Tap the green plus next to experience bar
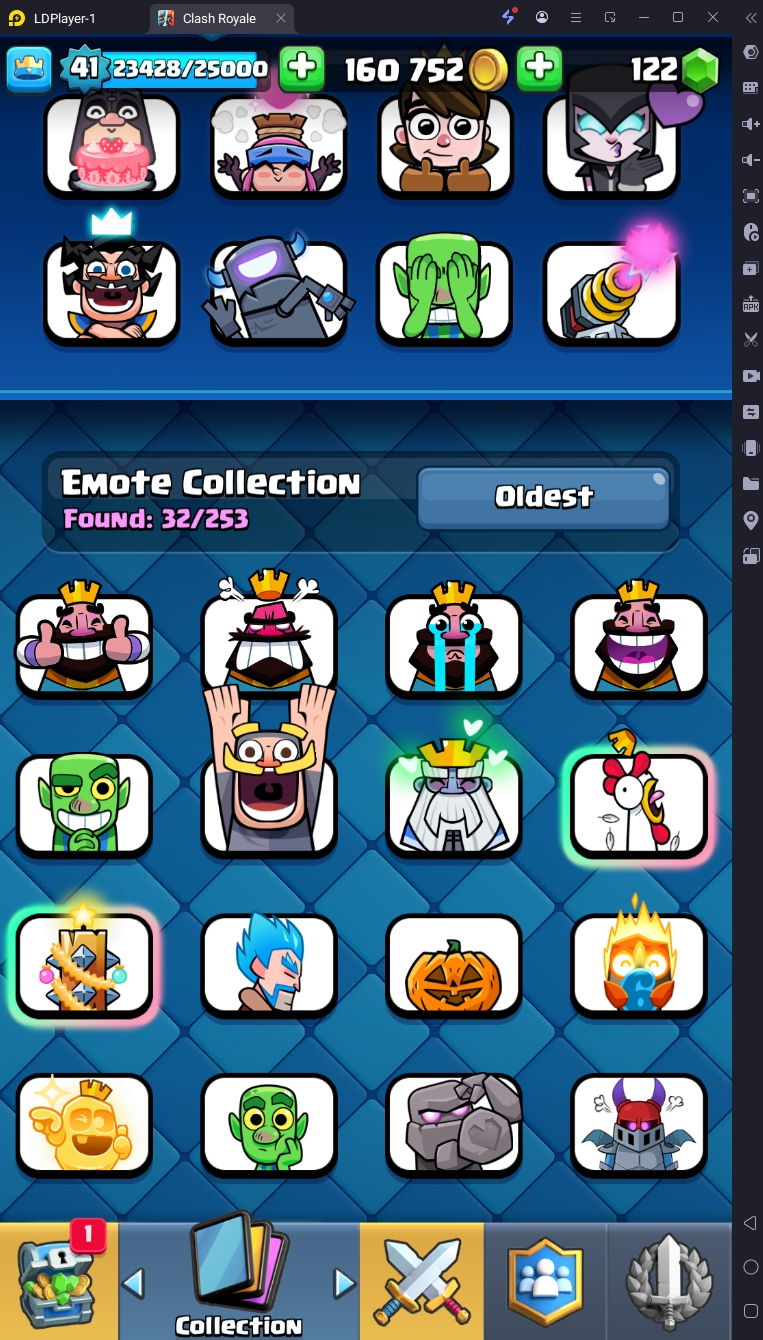The width and height of the screenshot is (763, 1340). tap(301, 68)
